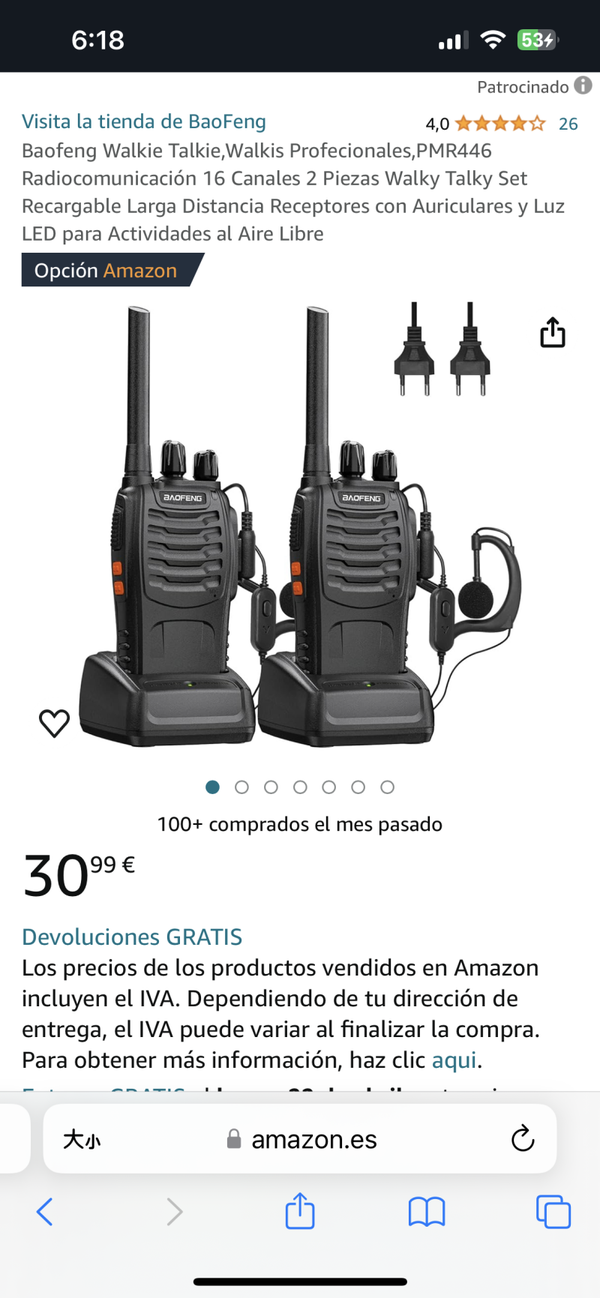
Task: Tap the amazon.es address bar
Action: coord(300,1139)
